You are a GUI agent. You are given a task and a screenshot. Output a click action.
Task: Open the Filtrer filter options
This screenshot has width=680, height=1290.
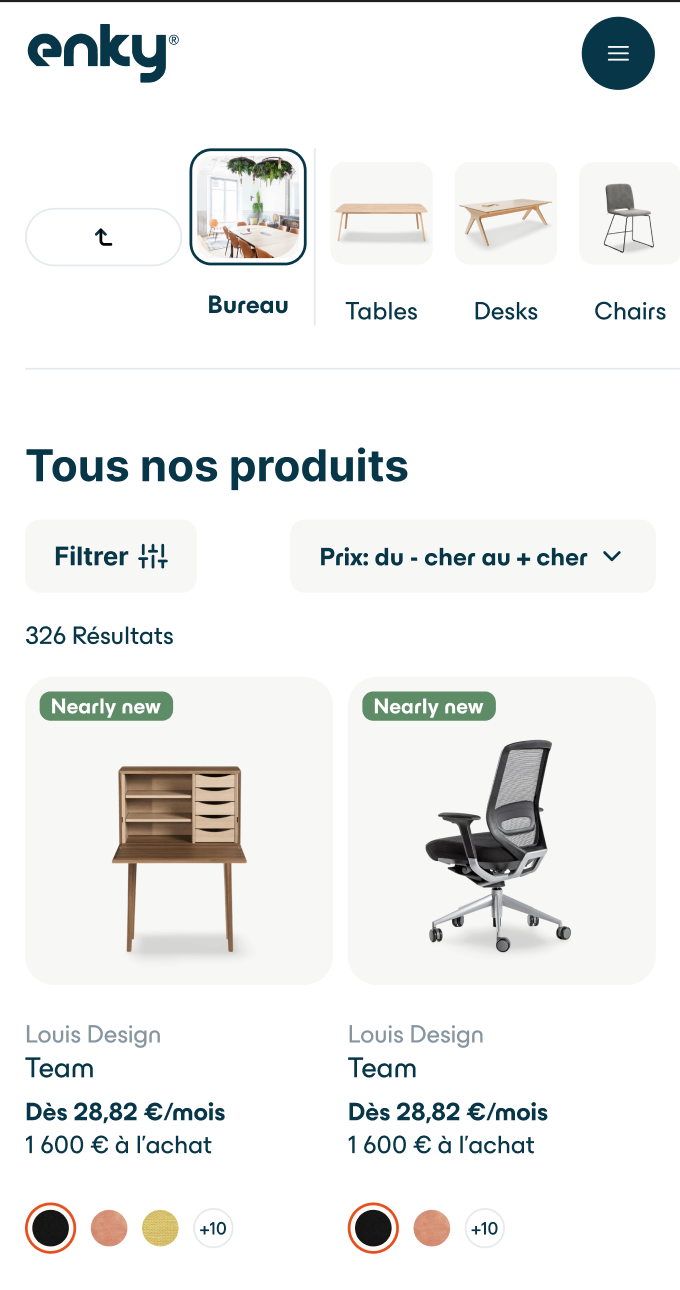tap(111, 556)
